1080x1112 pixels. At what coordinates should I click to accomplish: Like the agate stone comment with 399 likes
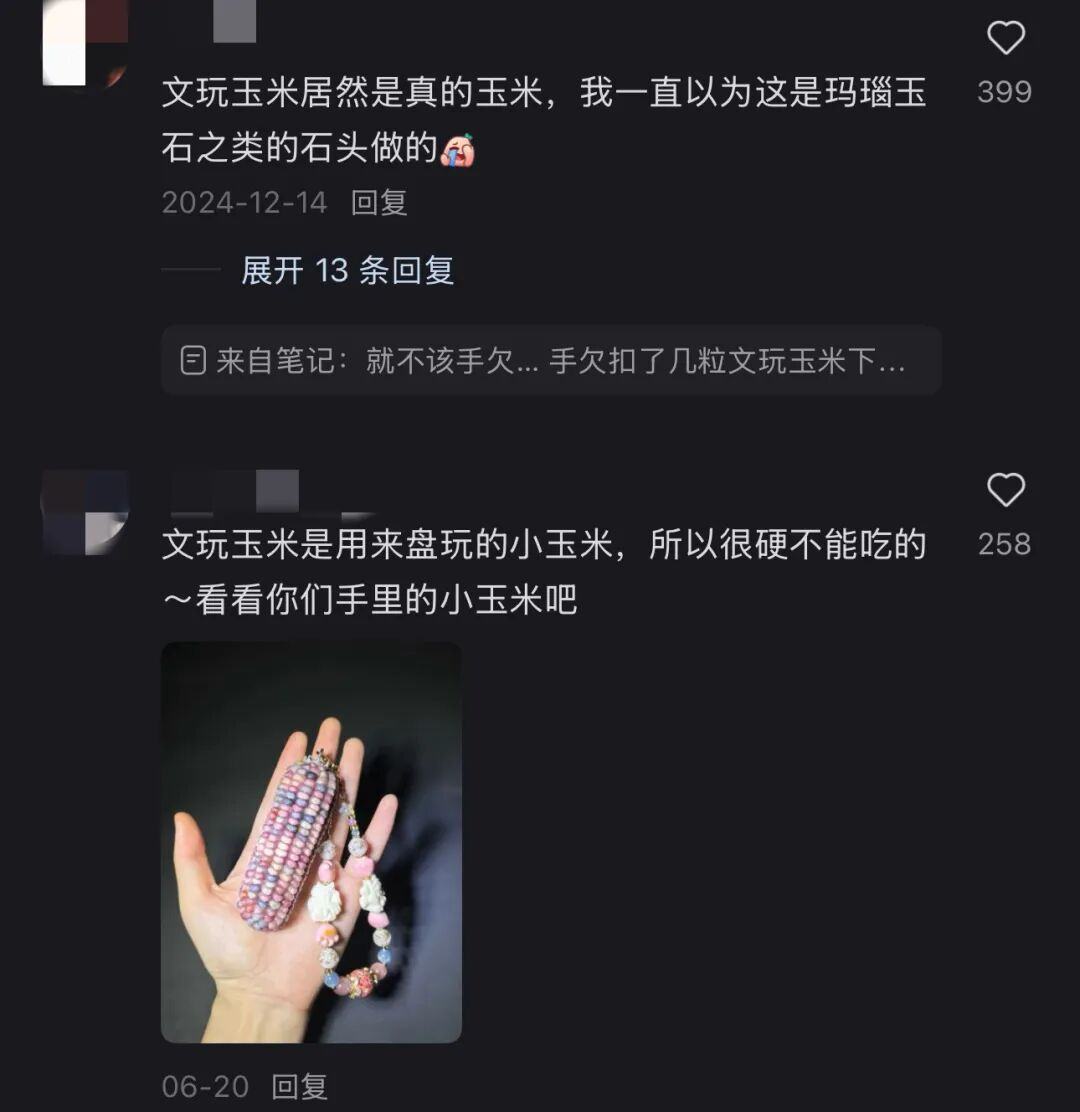[1005, 39]
